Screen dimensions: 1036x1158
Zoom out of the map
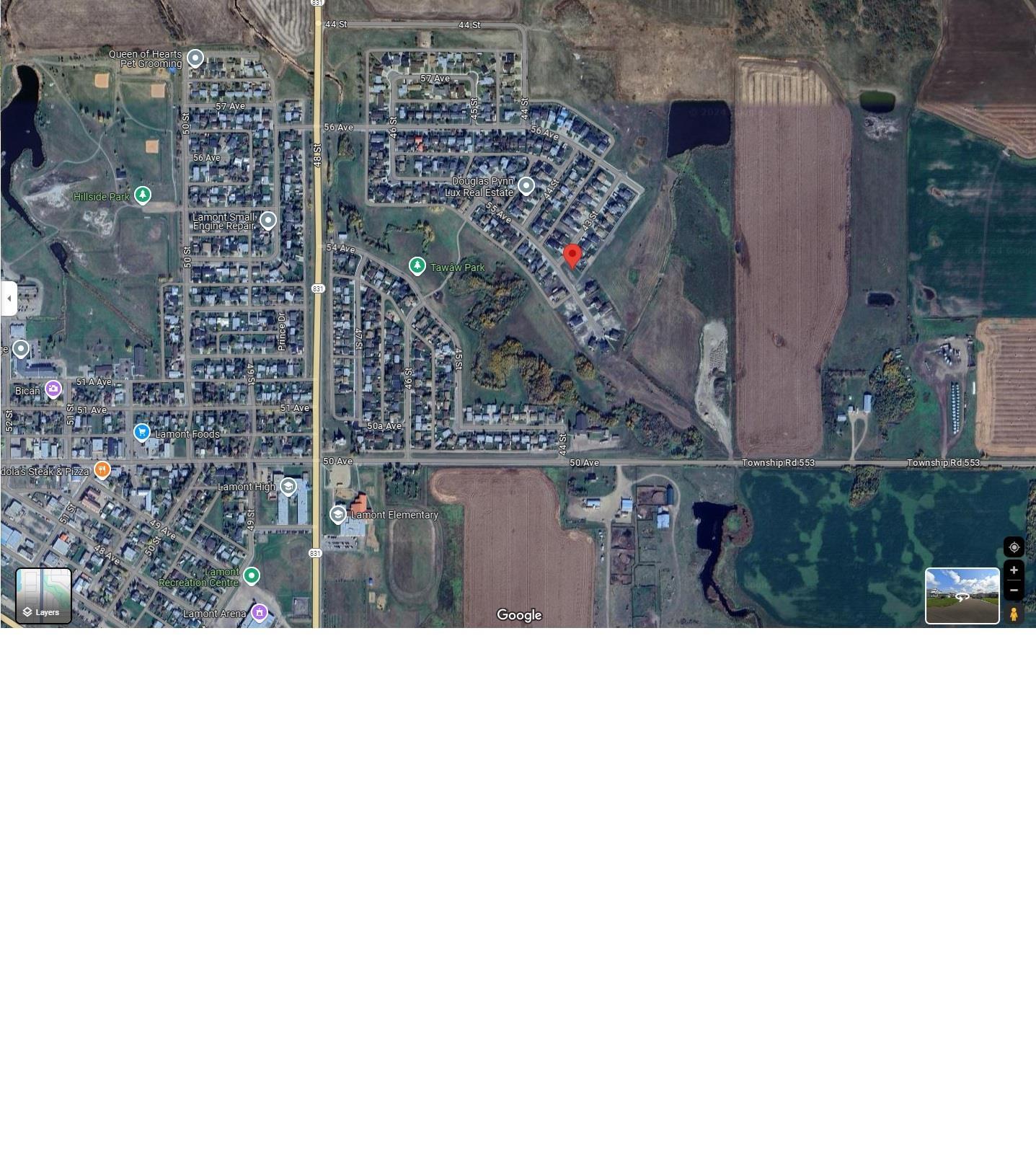coord(1014,591)
